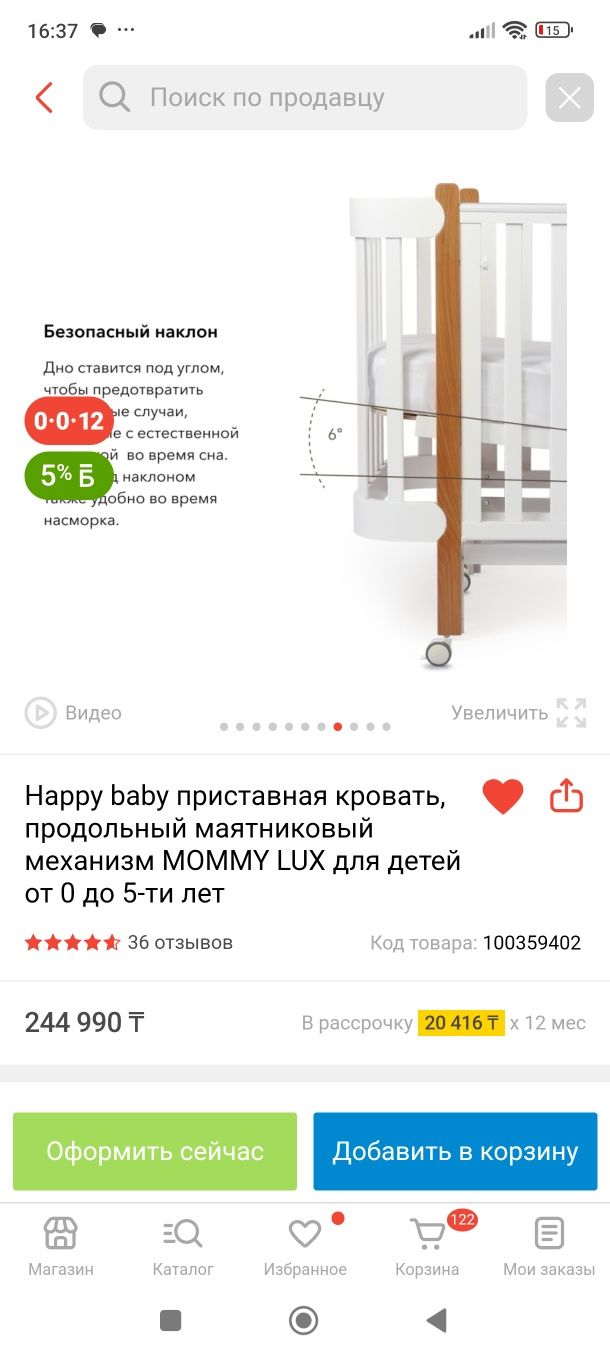Switch to the Магазин tab
The height and width of the screenshot is (1356, 610).
pyautogui.click(x=60, y=1247)
